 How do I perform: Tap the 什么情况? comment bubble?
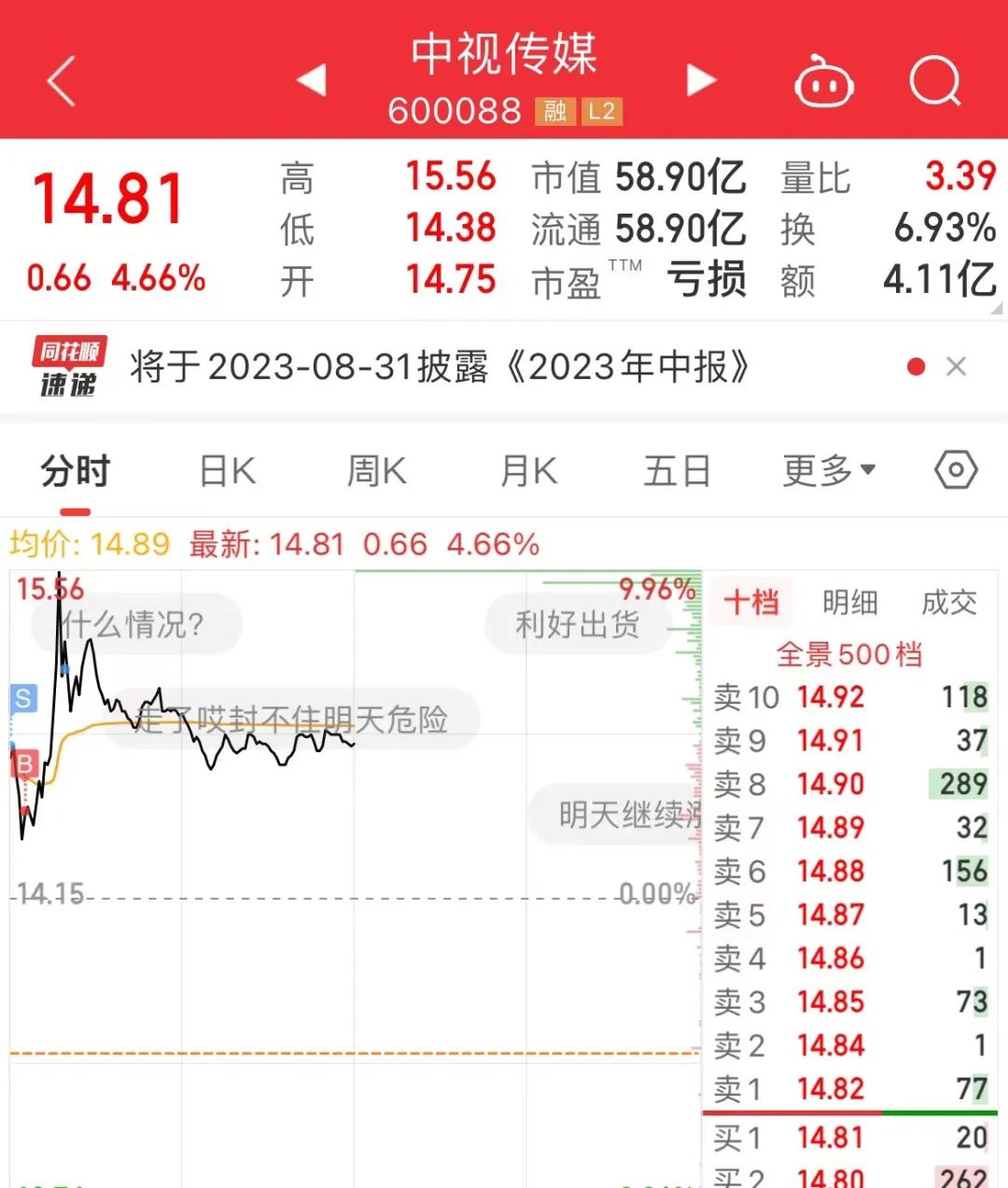(136, 624)
